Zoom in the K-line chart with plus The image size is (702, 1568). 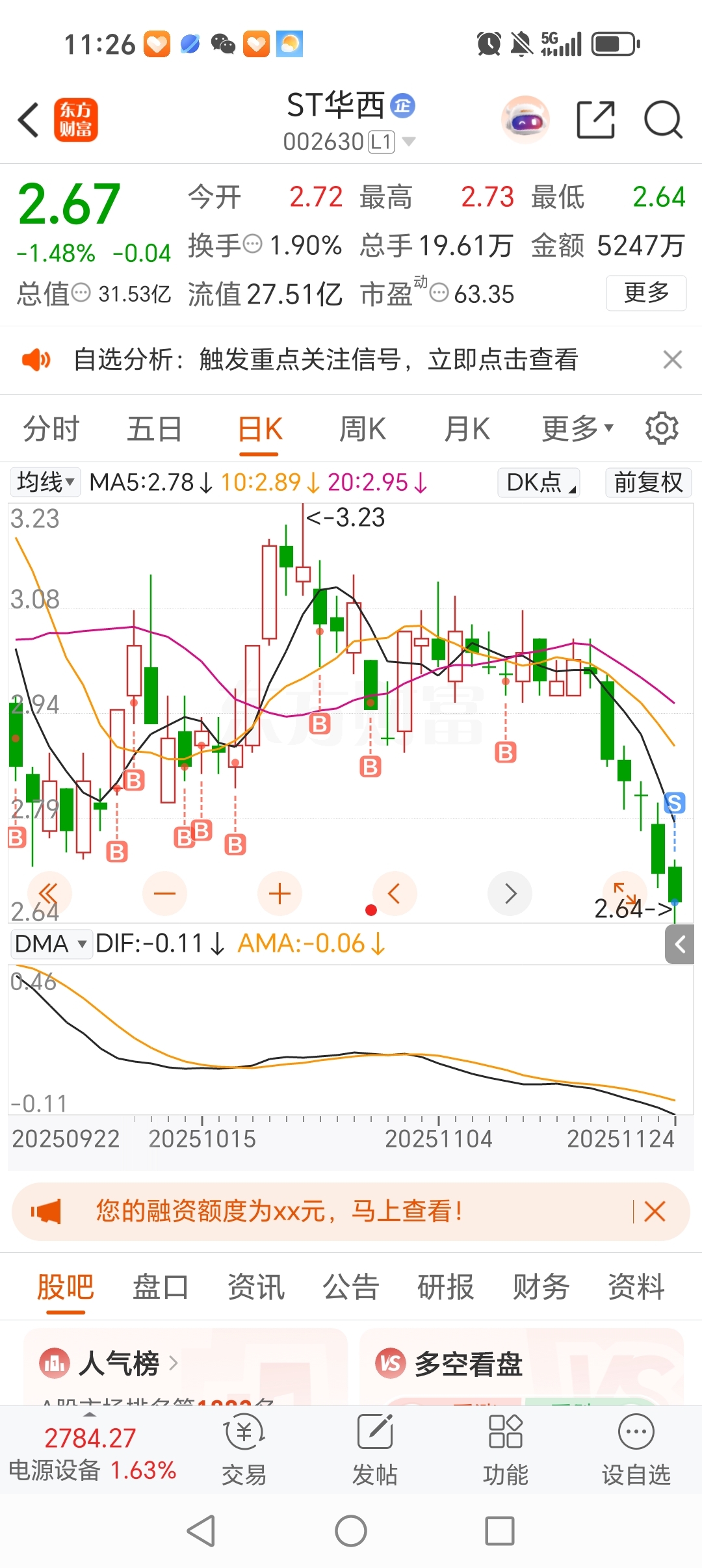(x=279, y=894)
